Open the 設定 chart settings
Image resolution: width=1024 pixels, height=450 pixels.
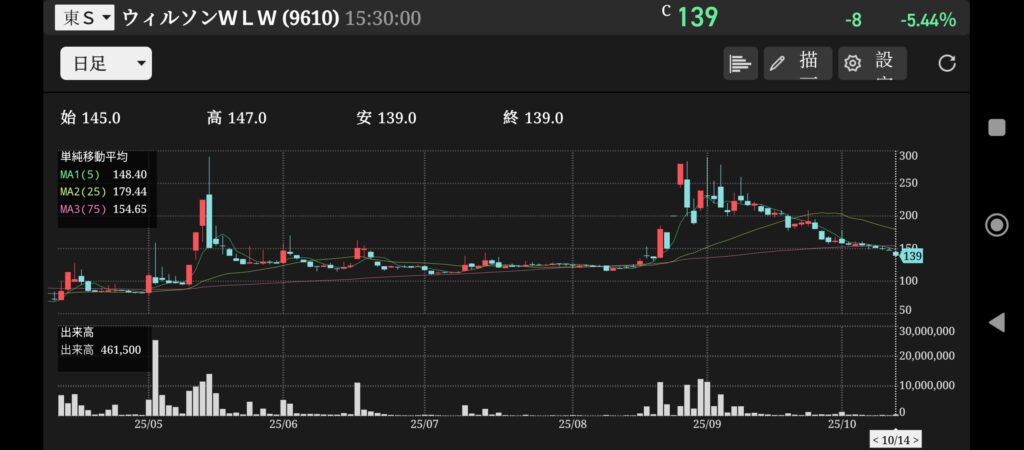pos(873,63)
